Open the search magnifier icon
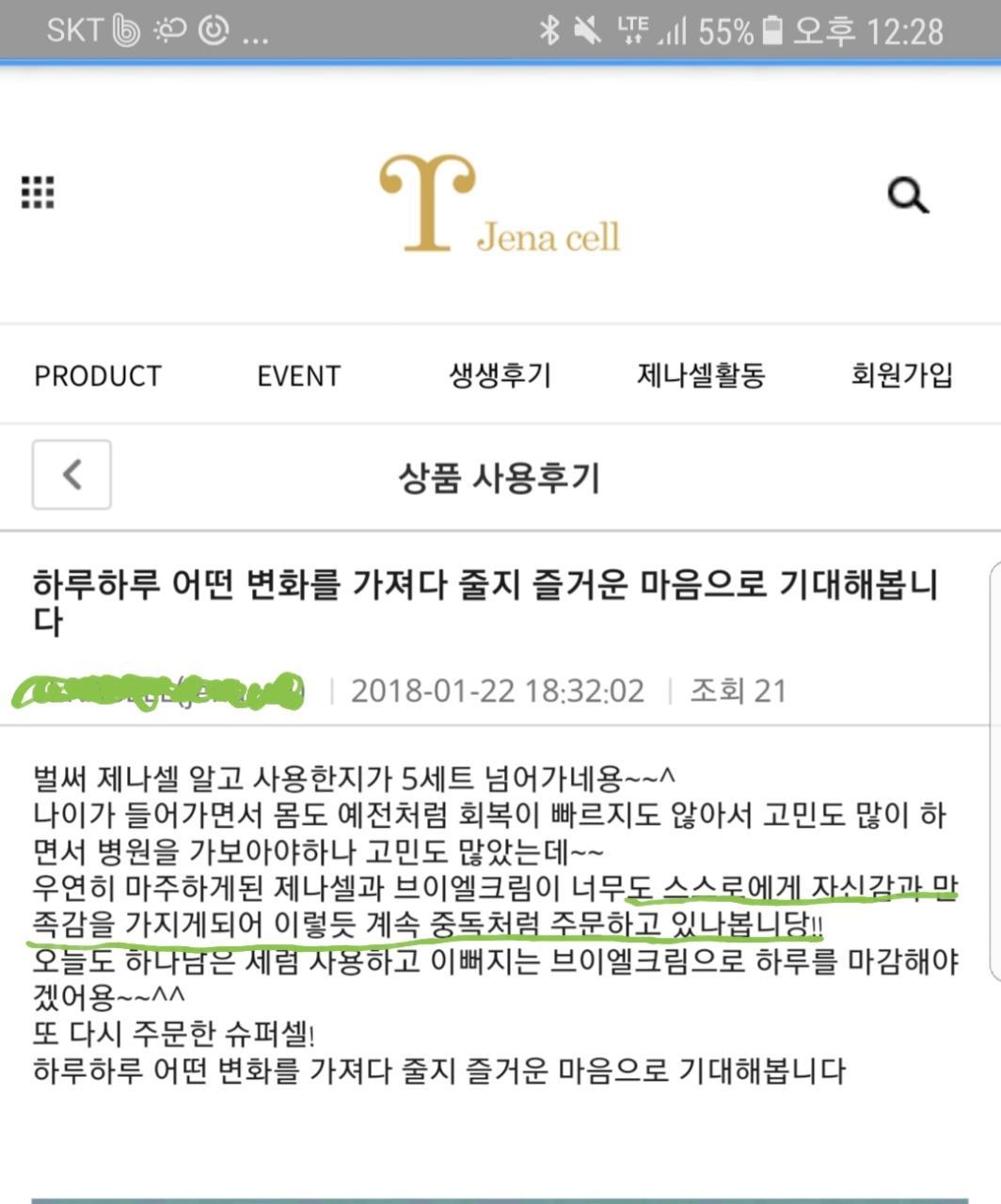1001x1204 pixels. point(908,196)
